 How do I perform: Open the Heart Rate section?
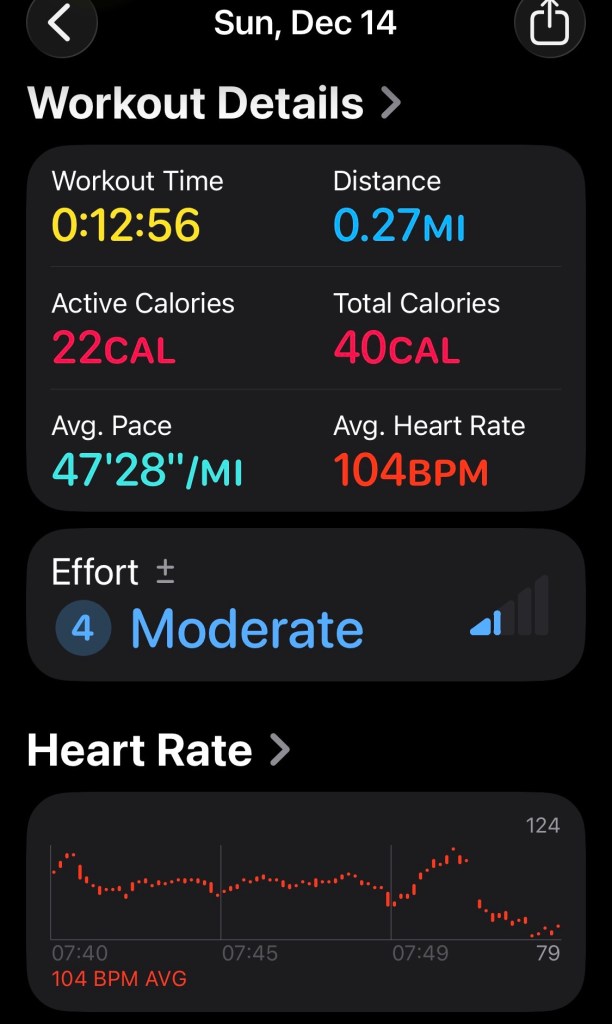[x=158, y=750]
